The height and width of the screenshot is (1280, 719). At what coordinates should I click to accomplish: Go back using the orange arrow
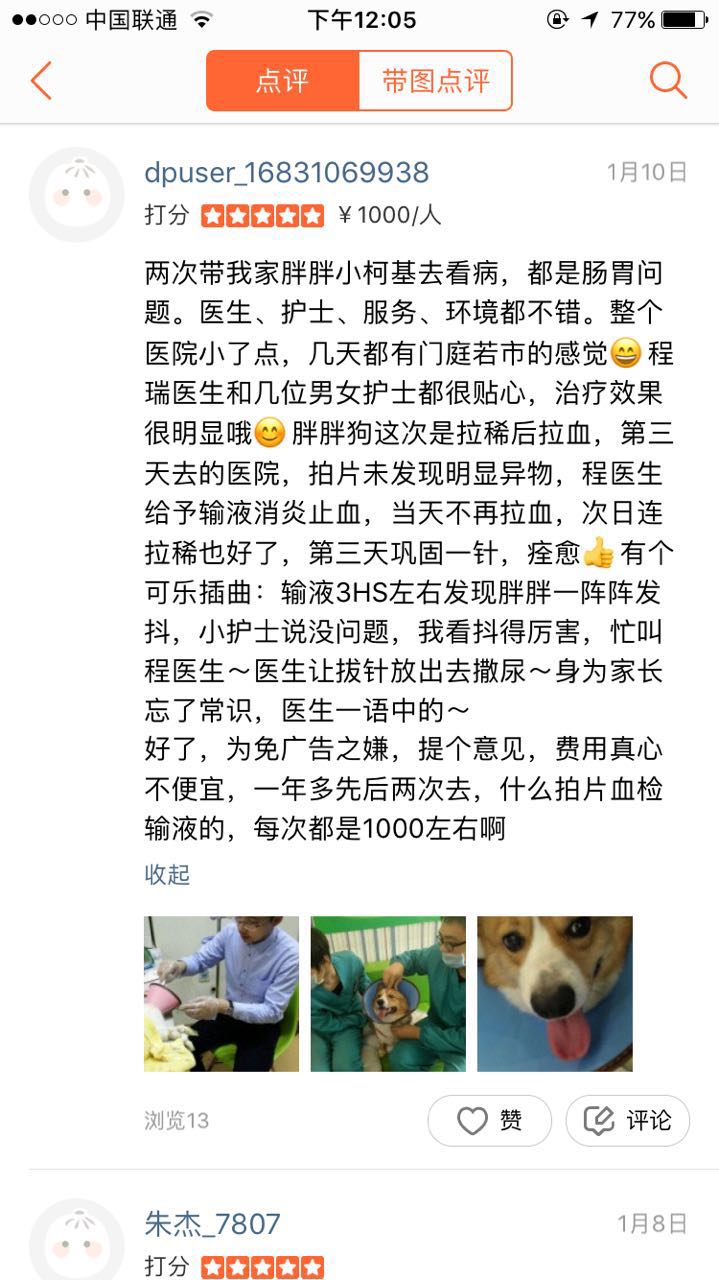[x=41, y=80]
